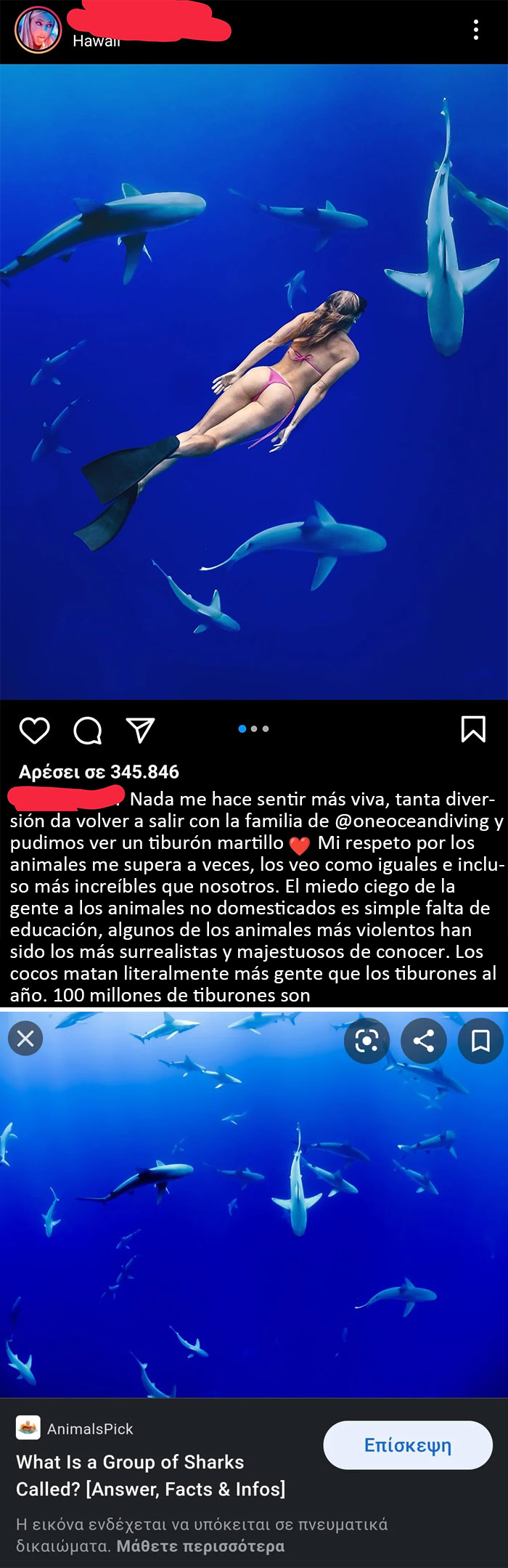Open the diver photo in the post
This screenshot has height=1568, width=508.
click(254, 381)
